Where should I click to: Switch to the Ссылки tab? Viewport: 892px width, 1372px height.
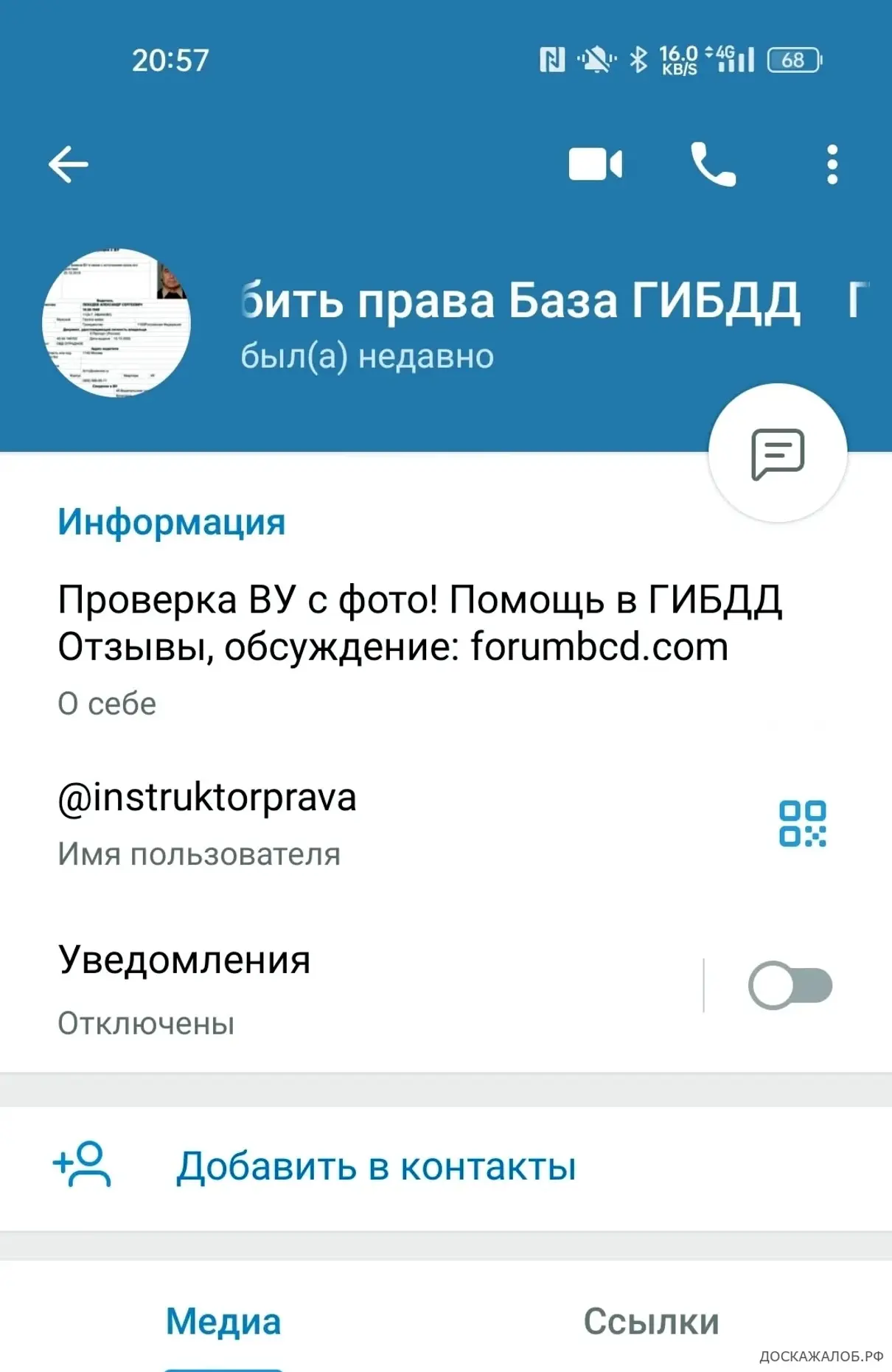[651, 1321]
